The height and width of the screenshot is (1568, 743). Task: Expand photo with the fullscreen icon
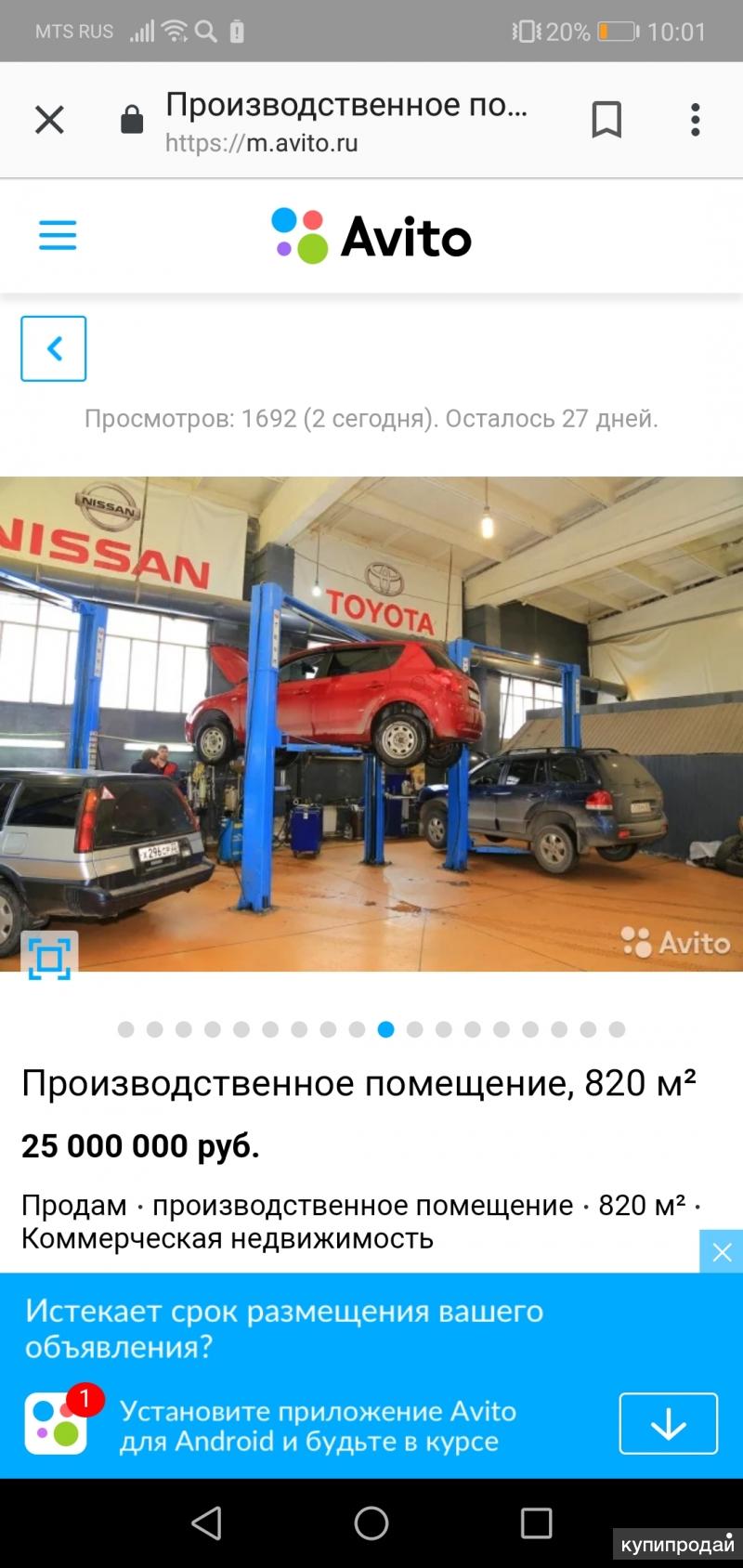coord(49,957)
